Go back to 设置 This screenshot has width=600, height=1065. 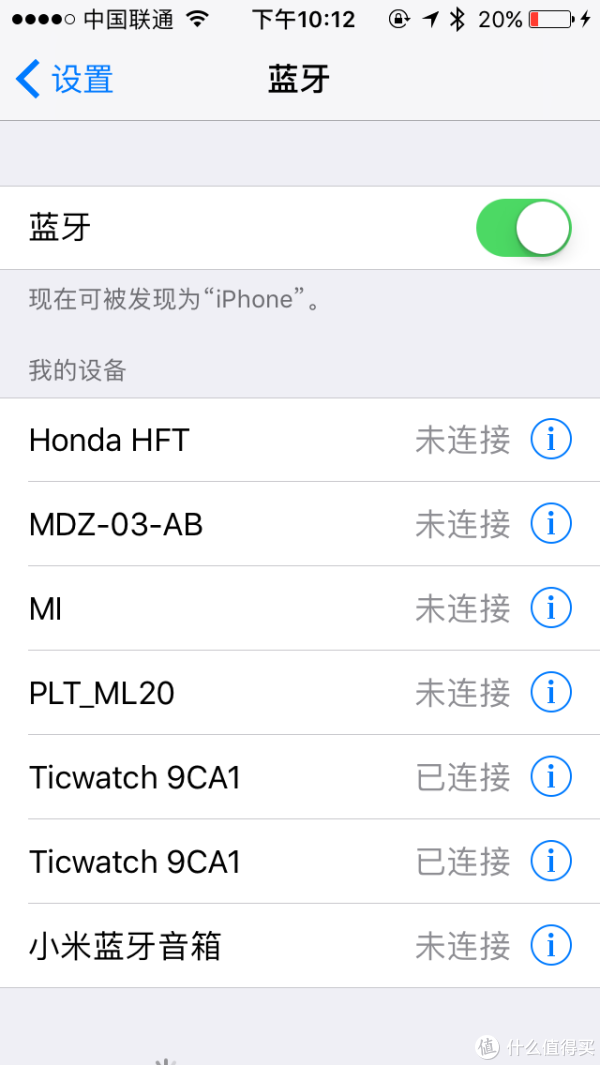65,79
